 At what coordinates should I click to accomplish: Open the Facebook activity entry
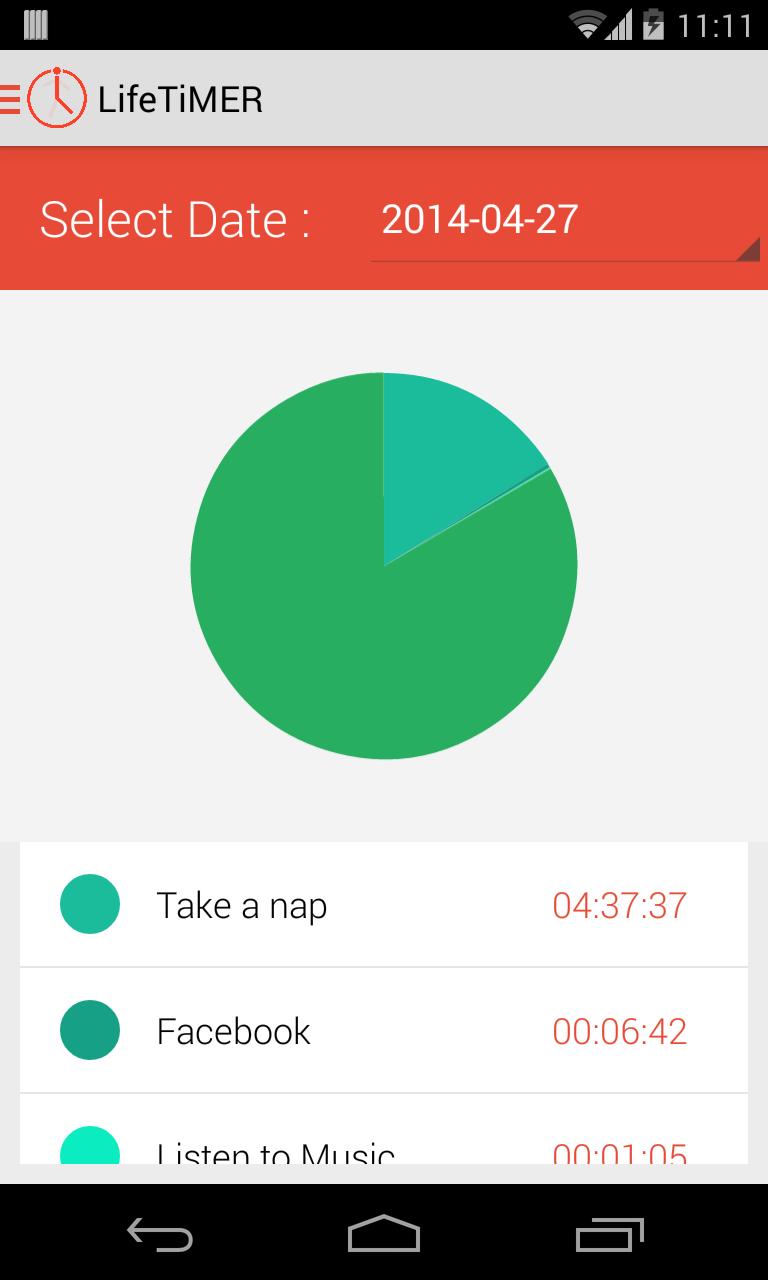click(384, 1030)
